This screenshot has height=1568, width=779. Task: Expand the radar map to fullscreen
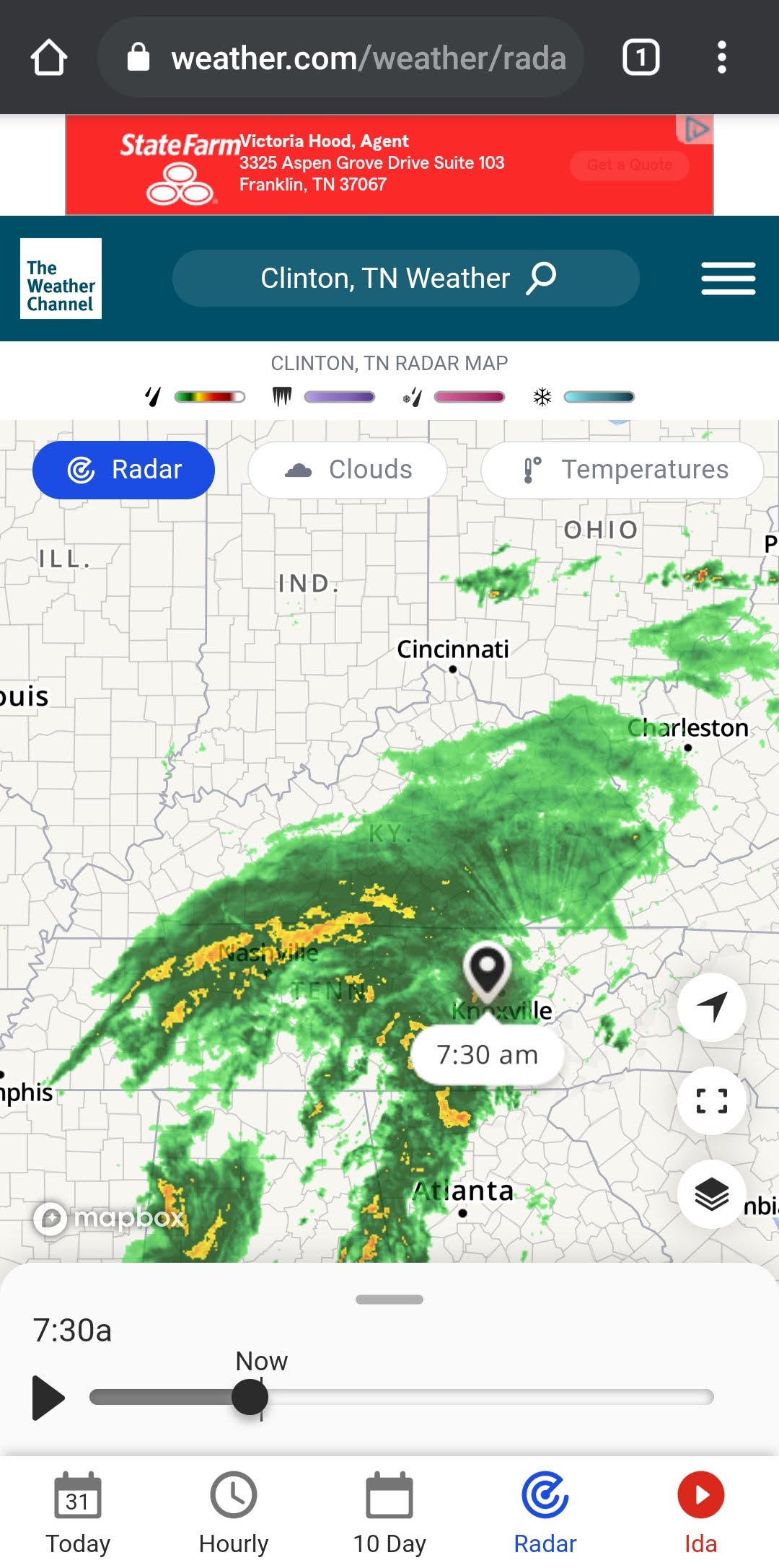pos(711,1100)
